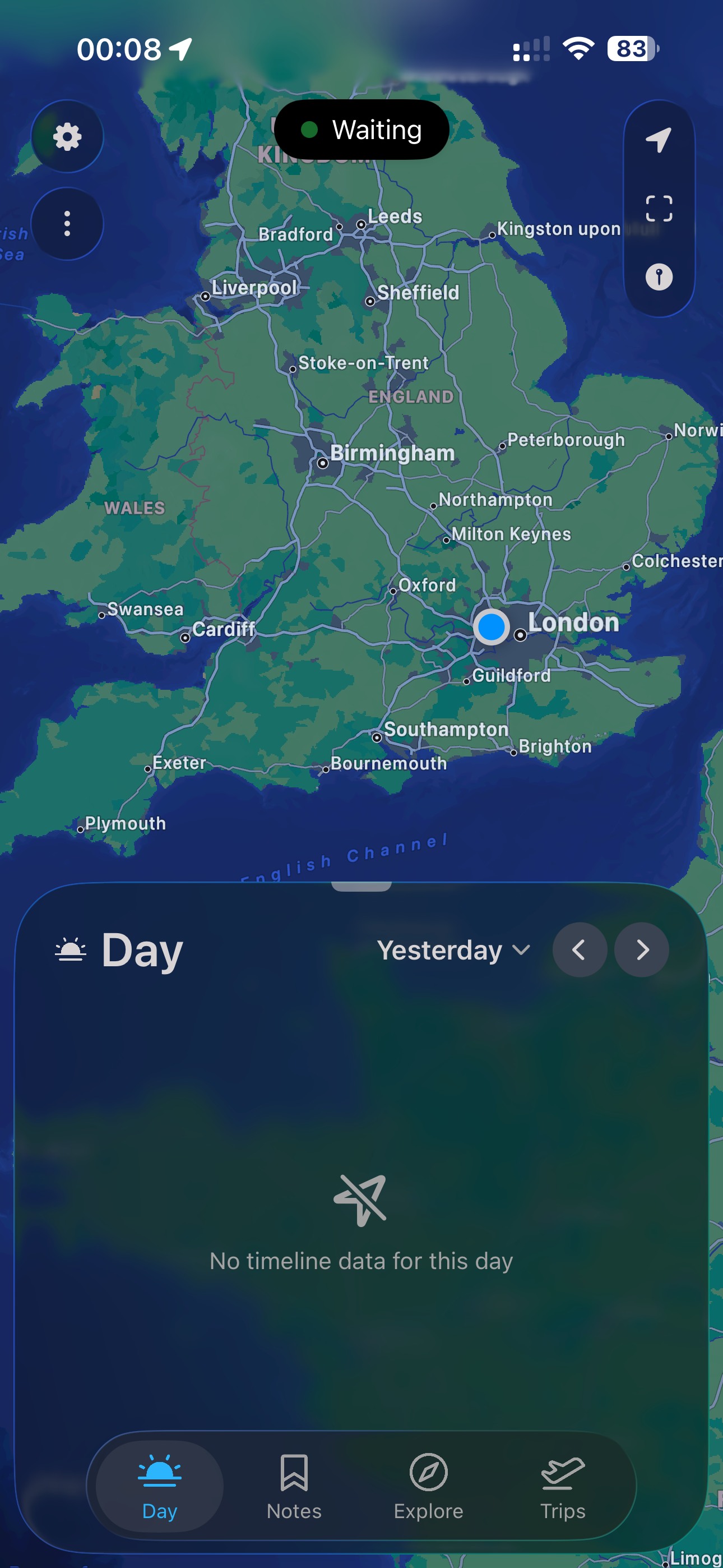Tap the Waiting status pill

[361, 130]
